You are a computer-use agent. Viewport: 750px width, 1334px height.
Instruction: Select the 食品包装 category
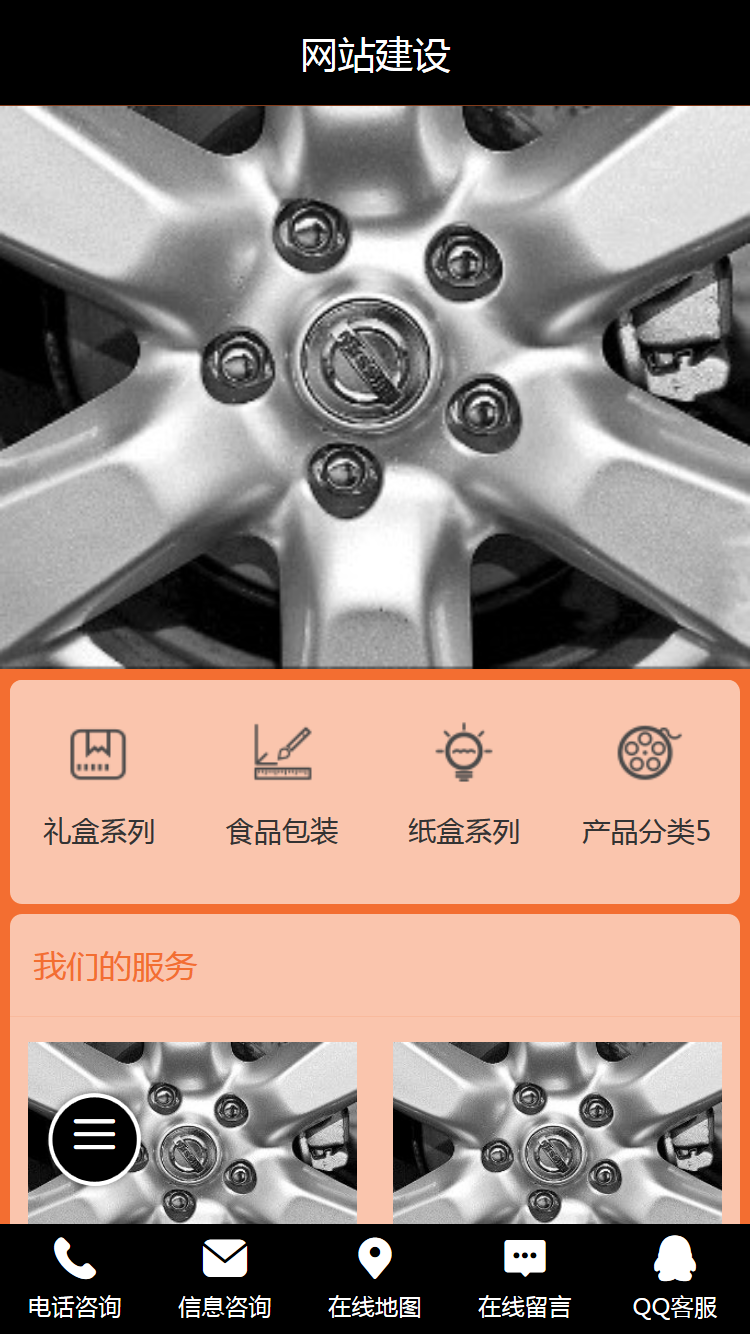(x=282, y=788)
